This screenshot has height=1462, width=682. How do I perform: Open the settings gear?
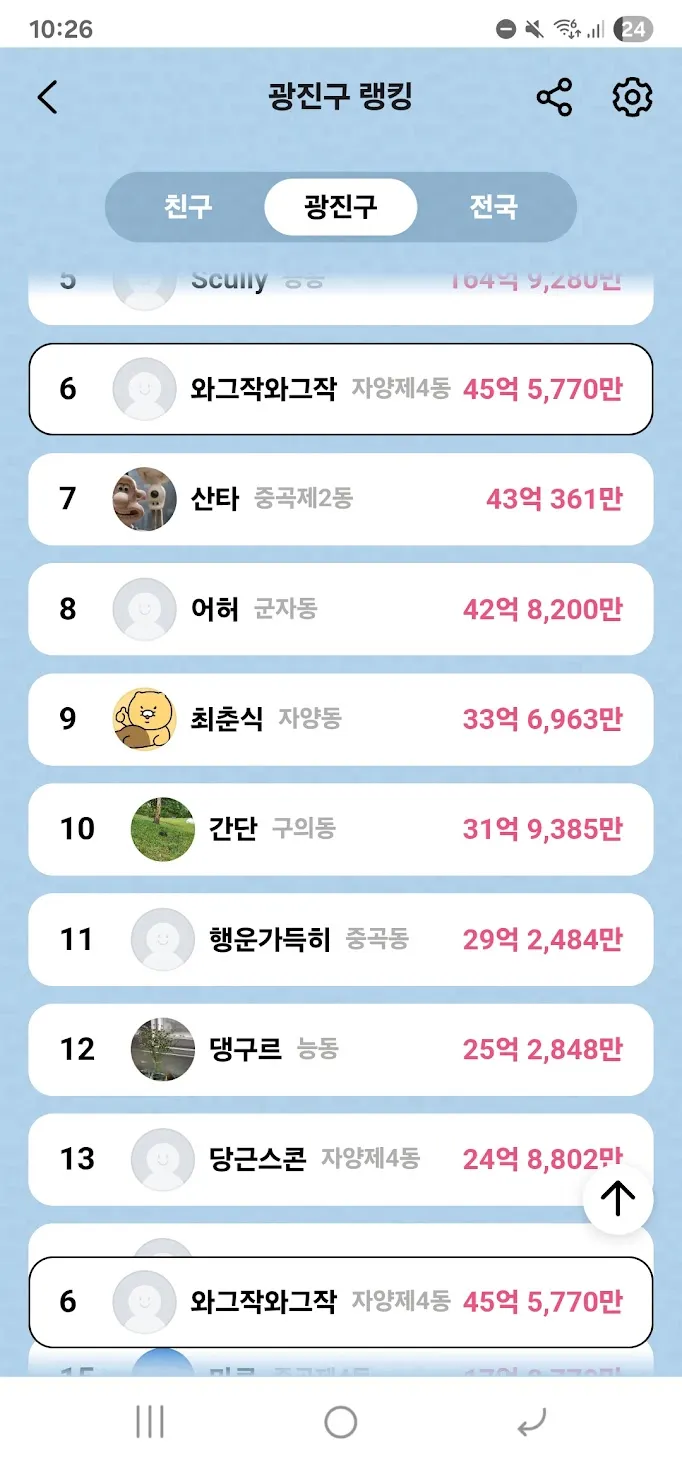632,98
